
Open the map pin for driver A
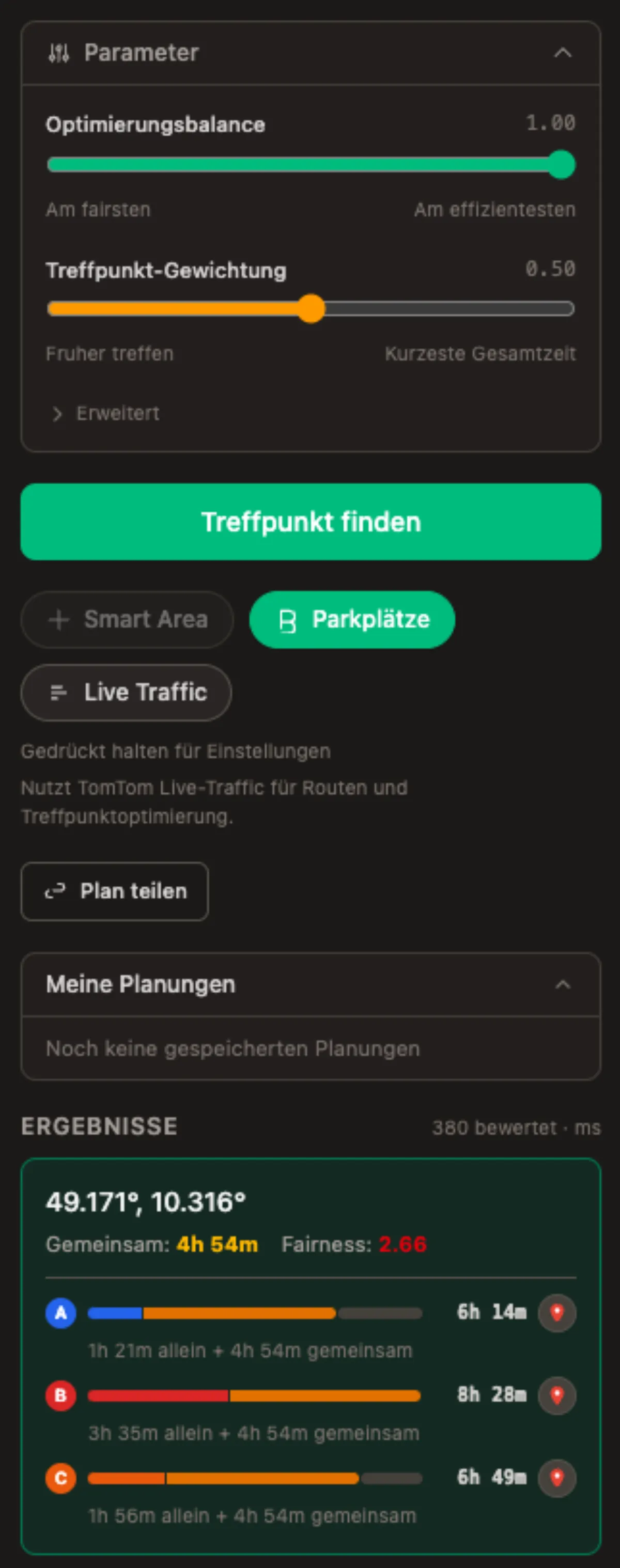(x=556, y=1312)
